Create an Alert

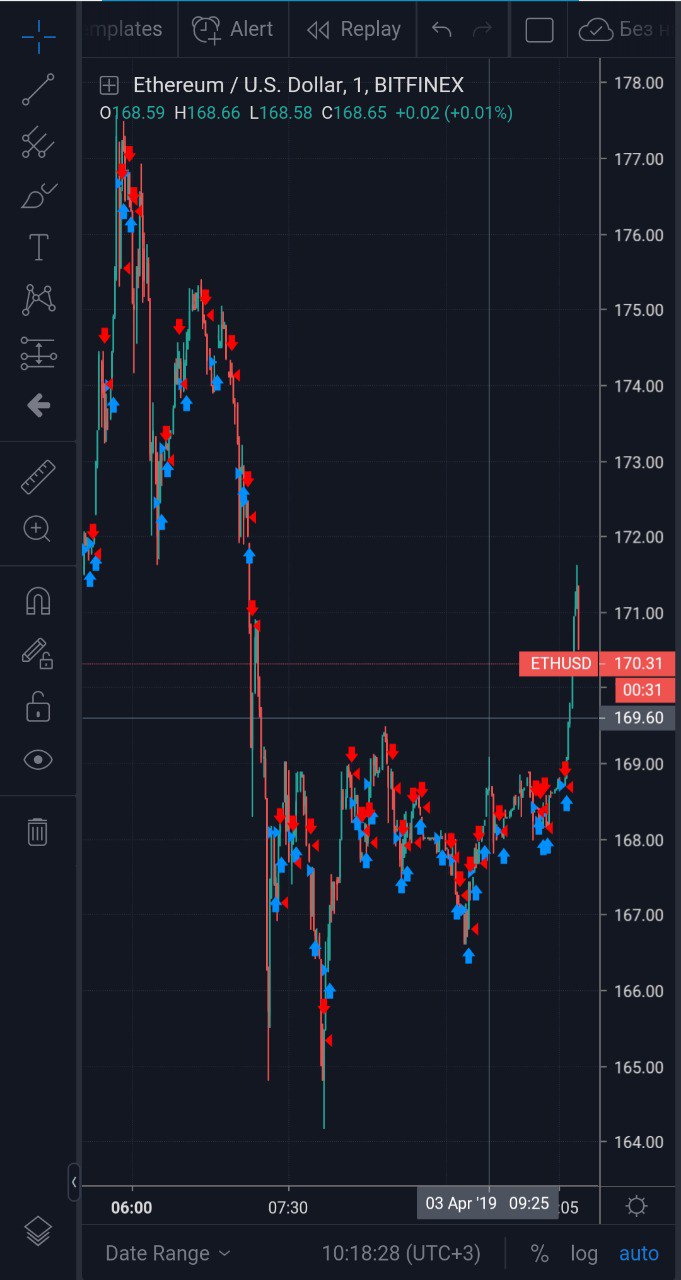233,29
